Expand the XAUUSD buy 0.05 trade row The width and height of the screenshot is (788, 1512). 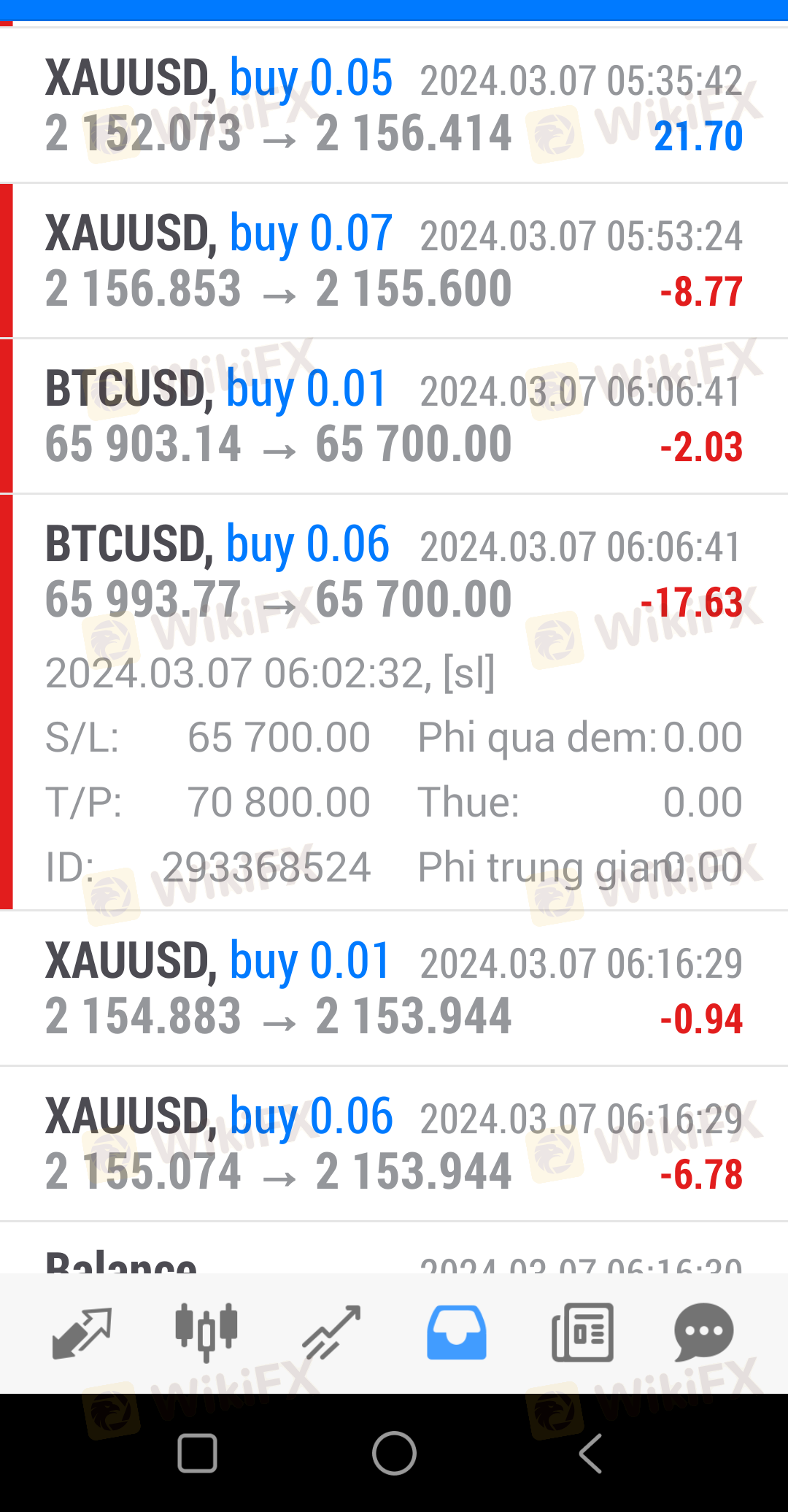pos(394,105)
